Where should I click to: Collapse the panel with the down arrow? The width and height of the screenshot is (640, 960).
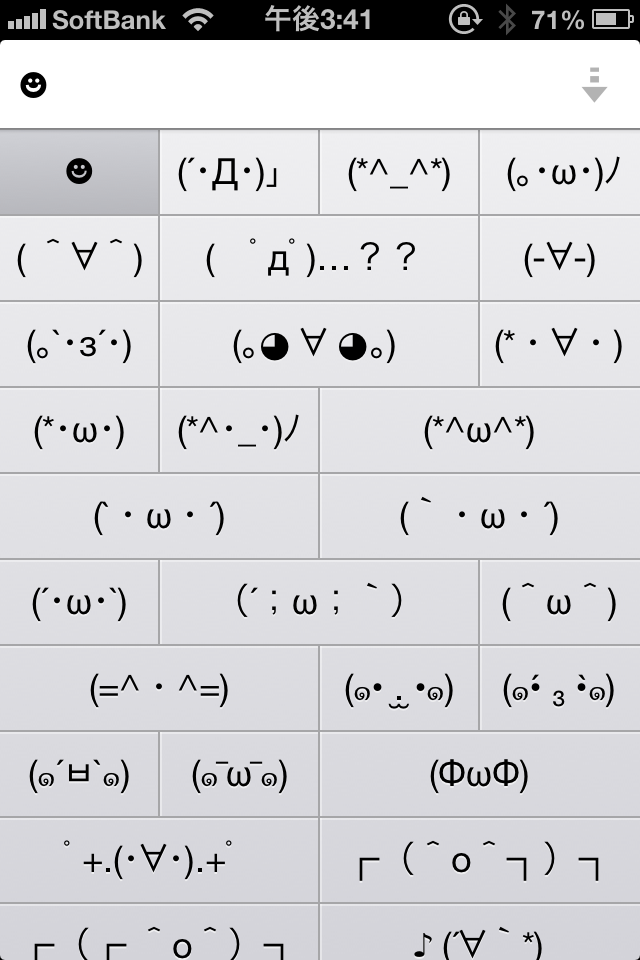tap(594, 86)
